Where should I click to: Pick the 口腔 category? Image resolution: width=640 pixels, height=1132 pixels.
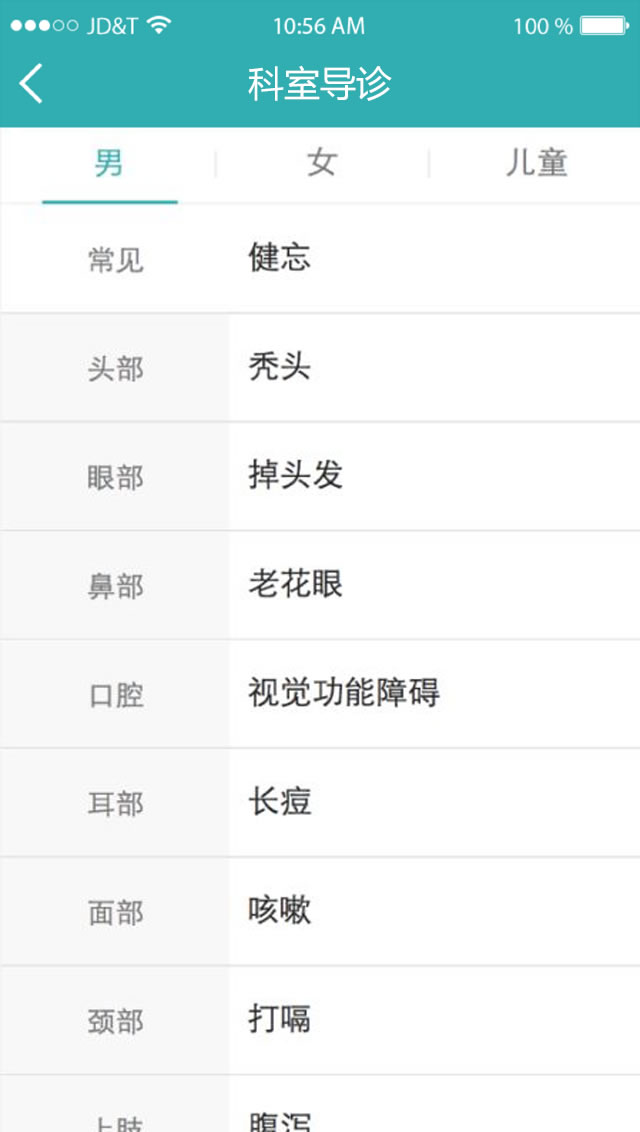pyautogui.click(x=115, y=695)
